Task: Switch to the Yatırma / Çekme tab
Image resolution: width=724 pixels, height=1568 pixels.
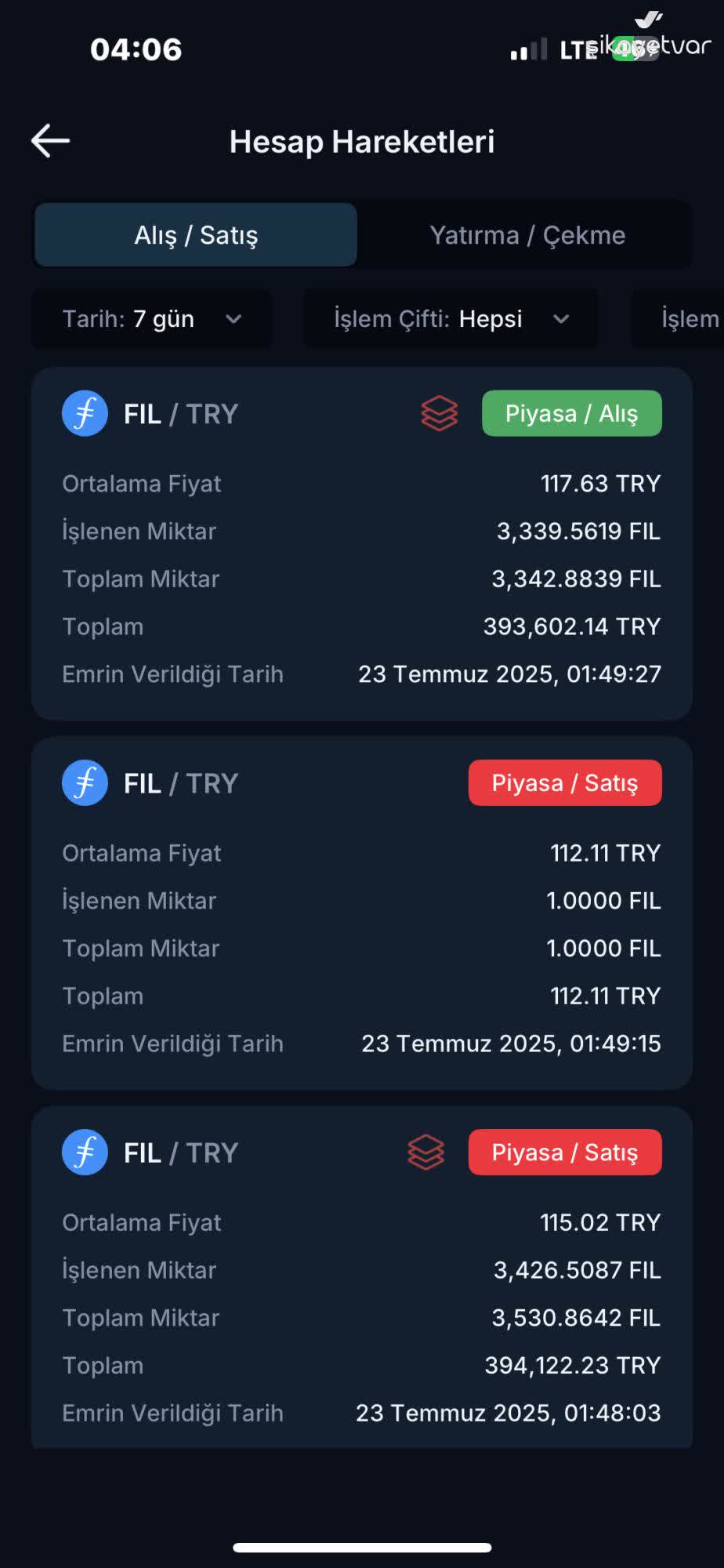Action: click(x=527, y=234)
